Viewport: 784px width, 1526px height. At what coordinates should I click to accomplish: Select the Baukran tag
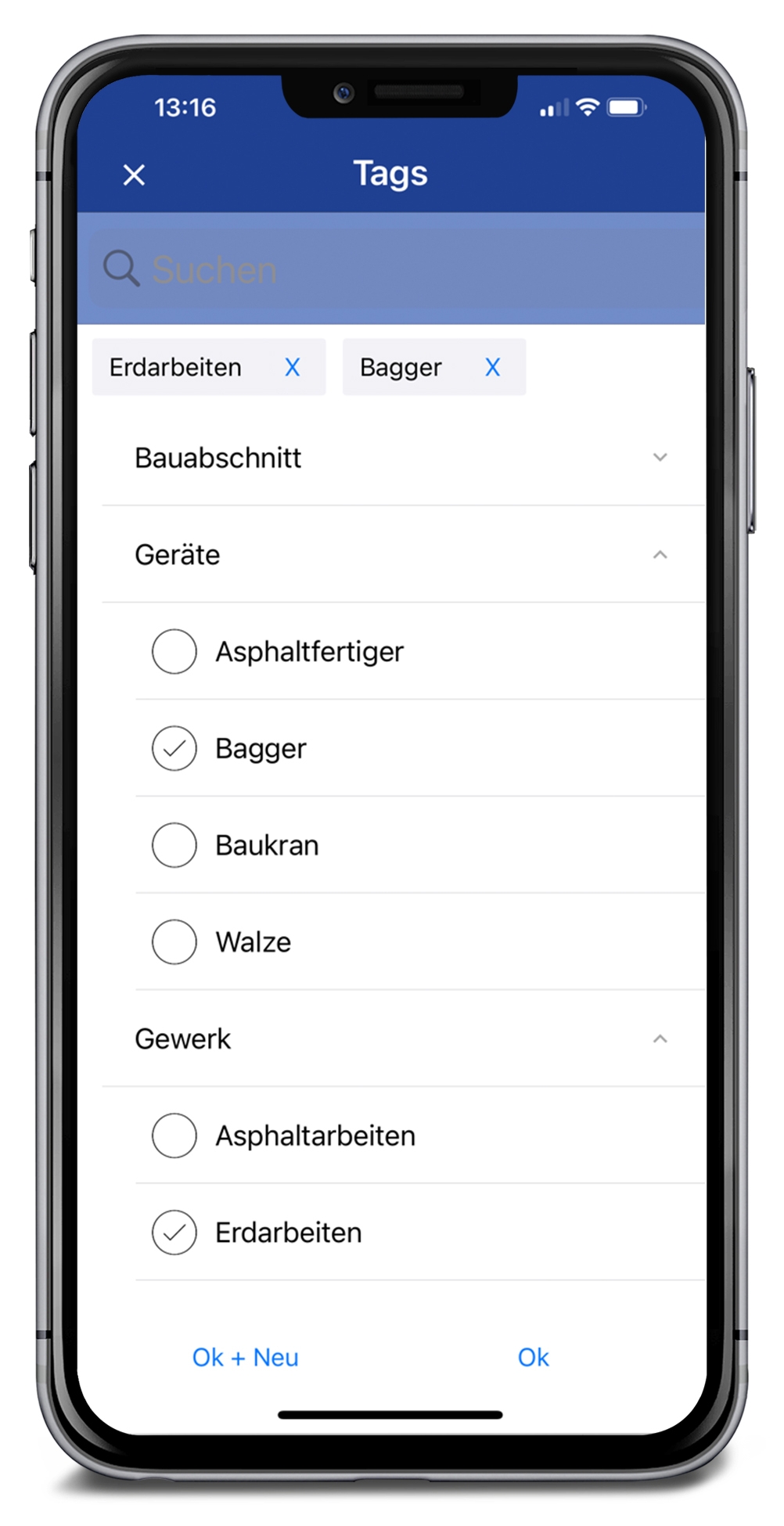point(174,845)
